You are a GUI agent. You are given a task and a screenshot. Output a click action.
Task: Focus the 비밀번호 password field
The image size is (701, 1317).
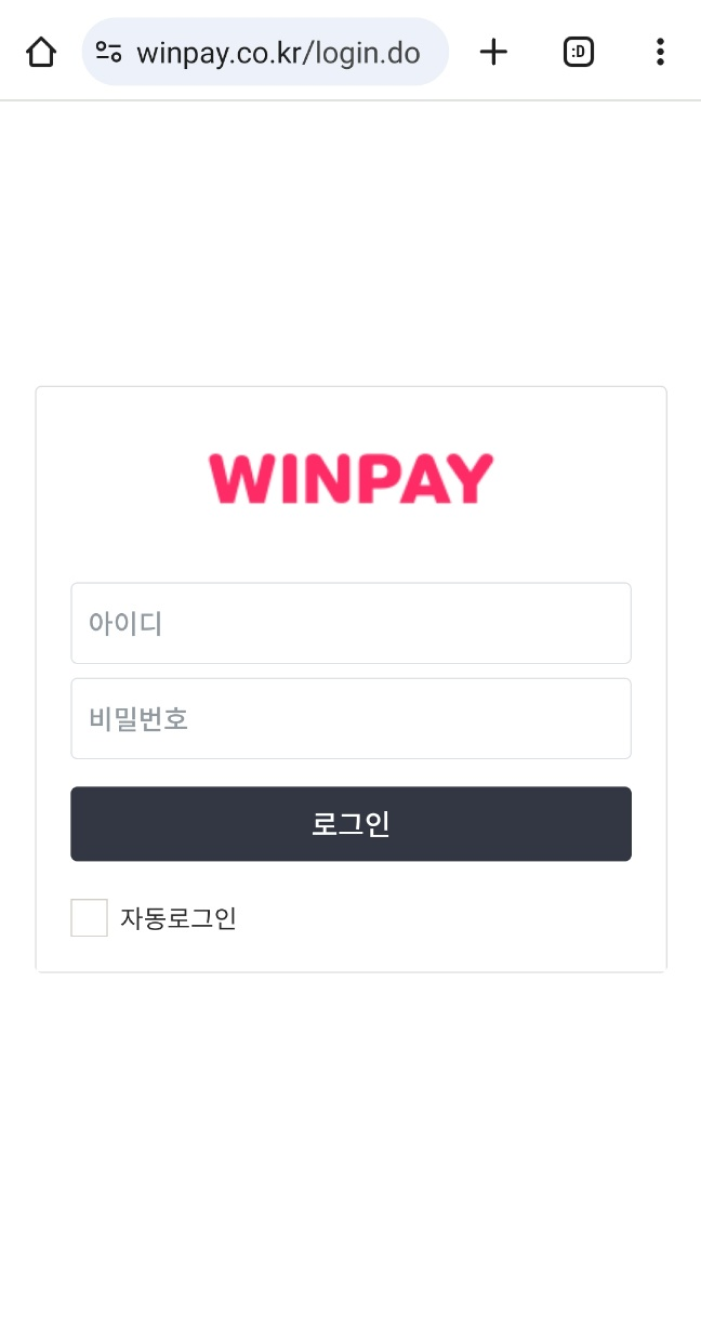(x=350, y=718)
